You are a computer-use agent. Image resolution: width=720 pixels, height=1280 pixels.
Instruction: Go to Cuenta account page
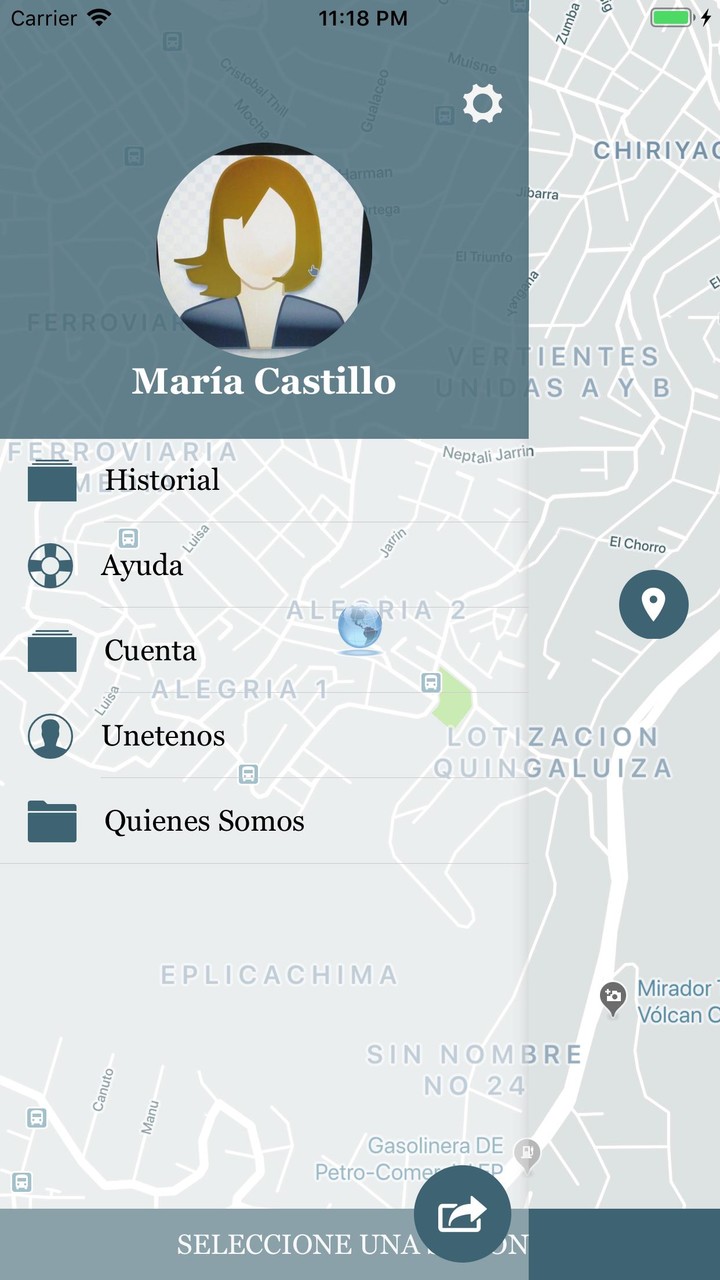264,650
